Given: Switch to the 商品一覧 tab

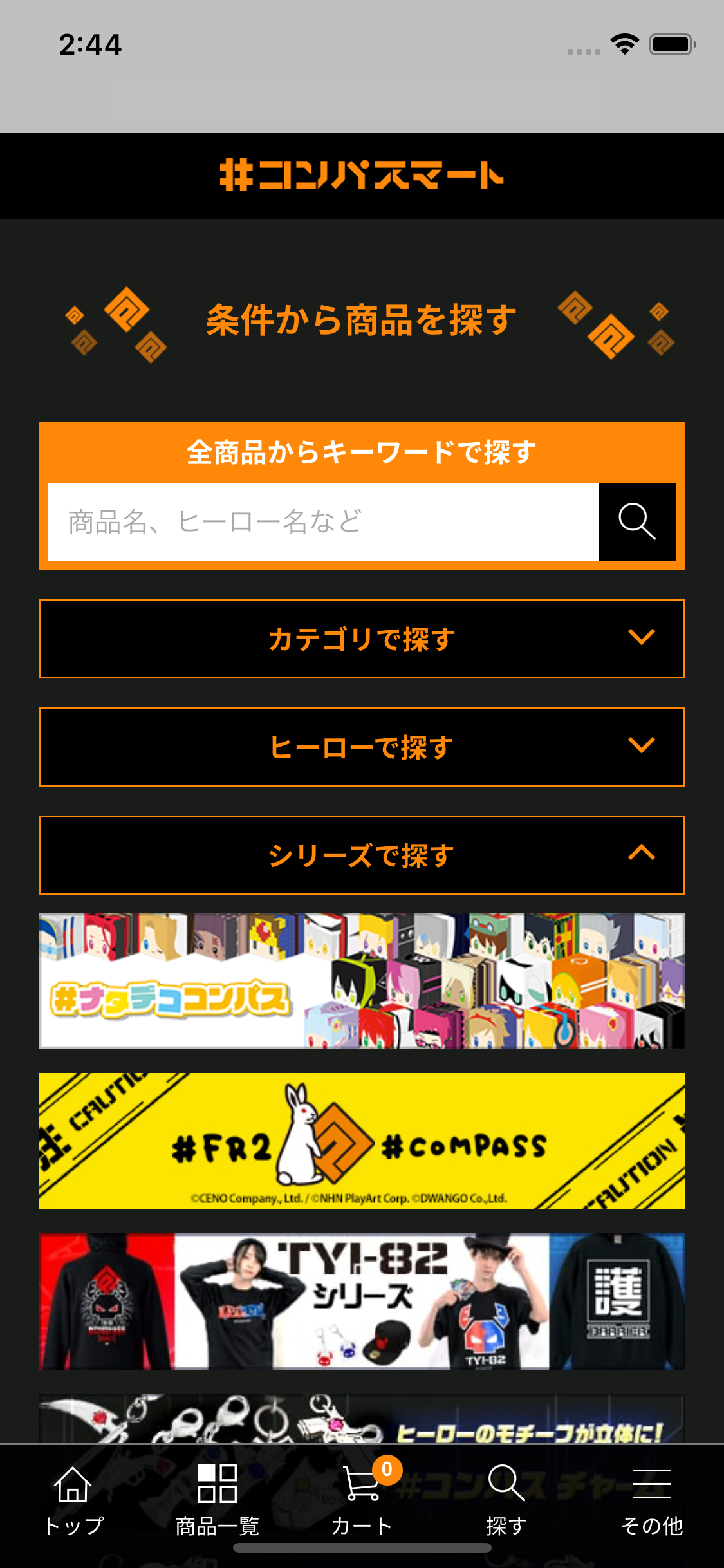Looking at the screenshot, I should point(218,1500).
